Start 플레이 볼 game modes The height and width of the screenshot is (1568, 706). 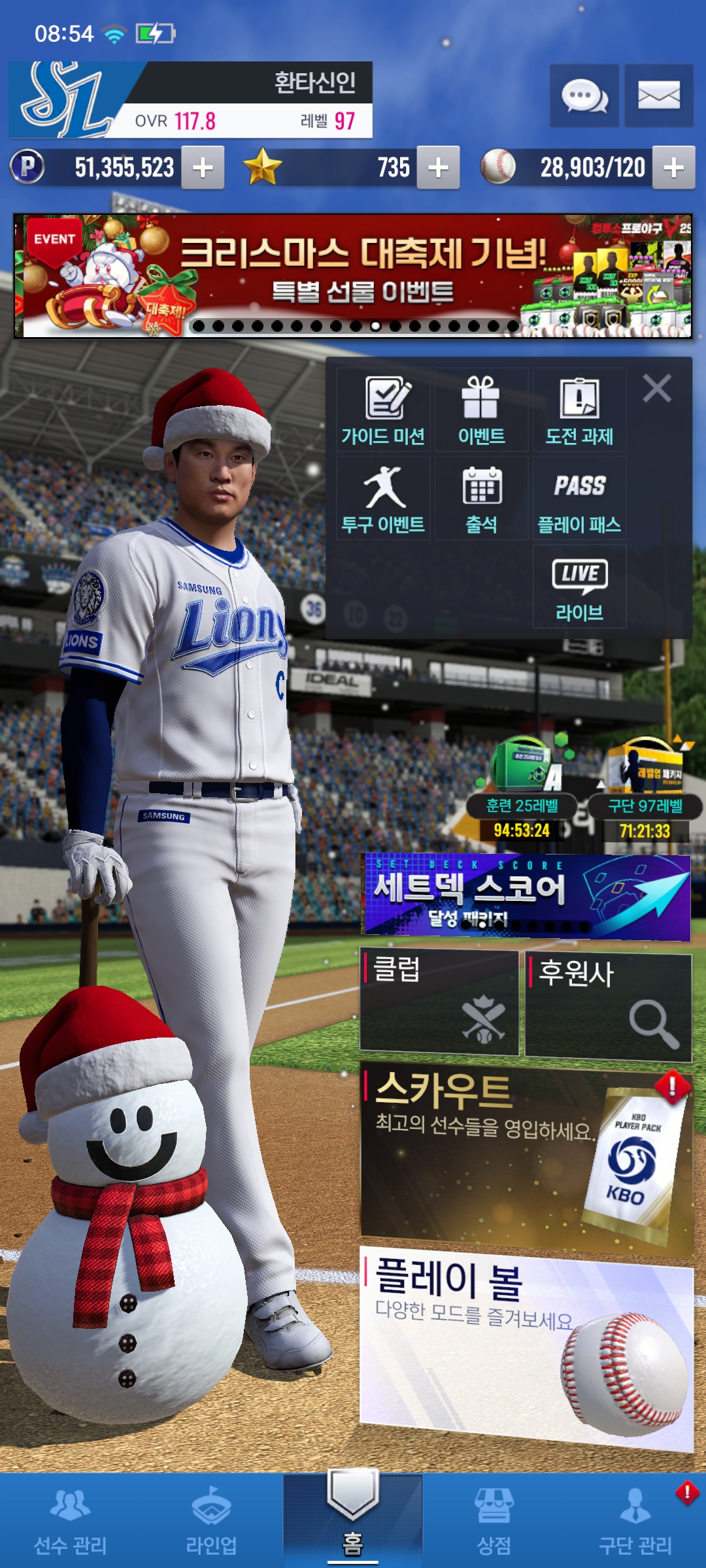pos(526,1346)
